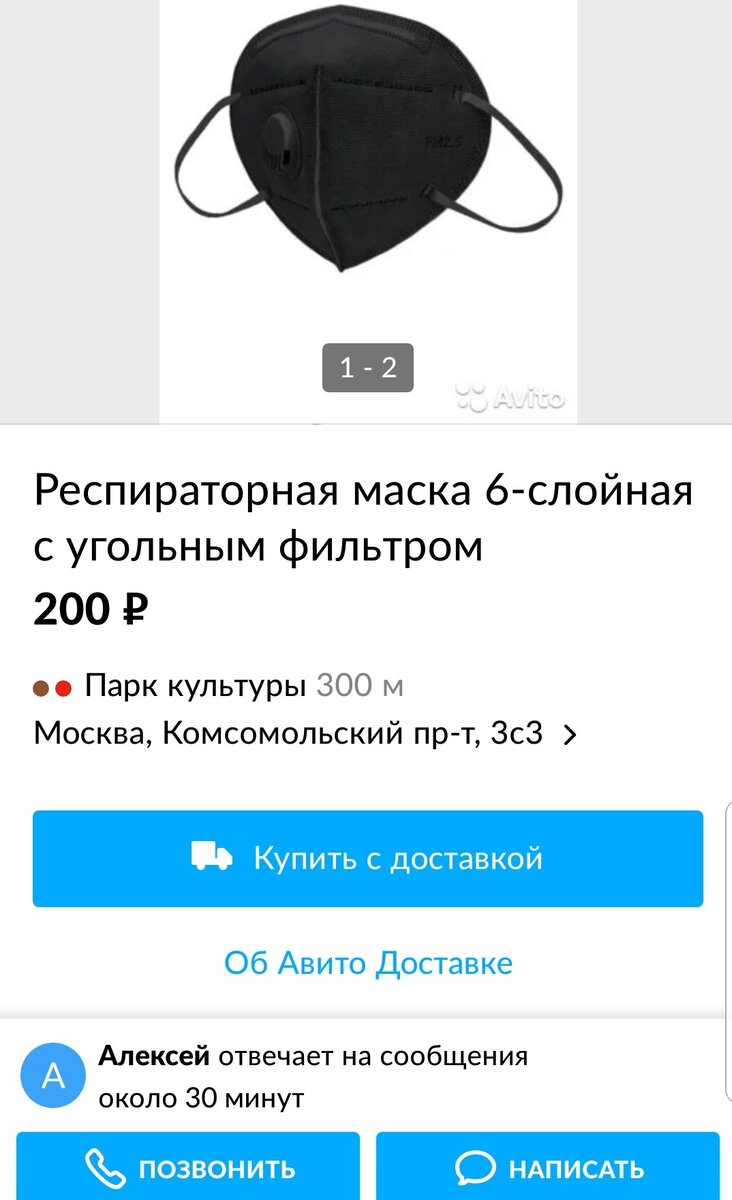Click the truck icon on the delivery button
Viewport: 732px width, 1200px height.
(210, 857)
